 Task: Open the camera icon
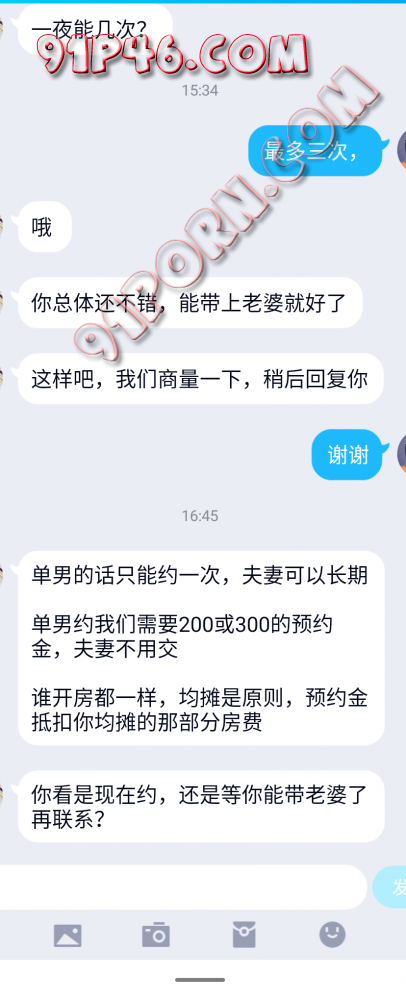[x=156, y=935]
